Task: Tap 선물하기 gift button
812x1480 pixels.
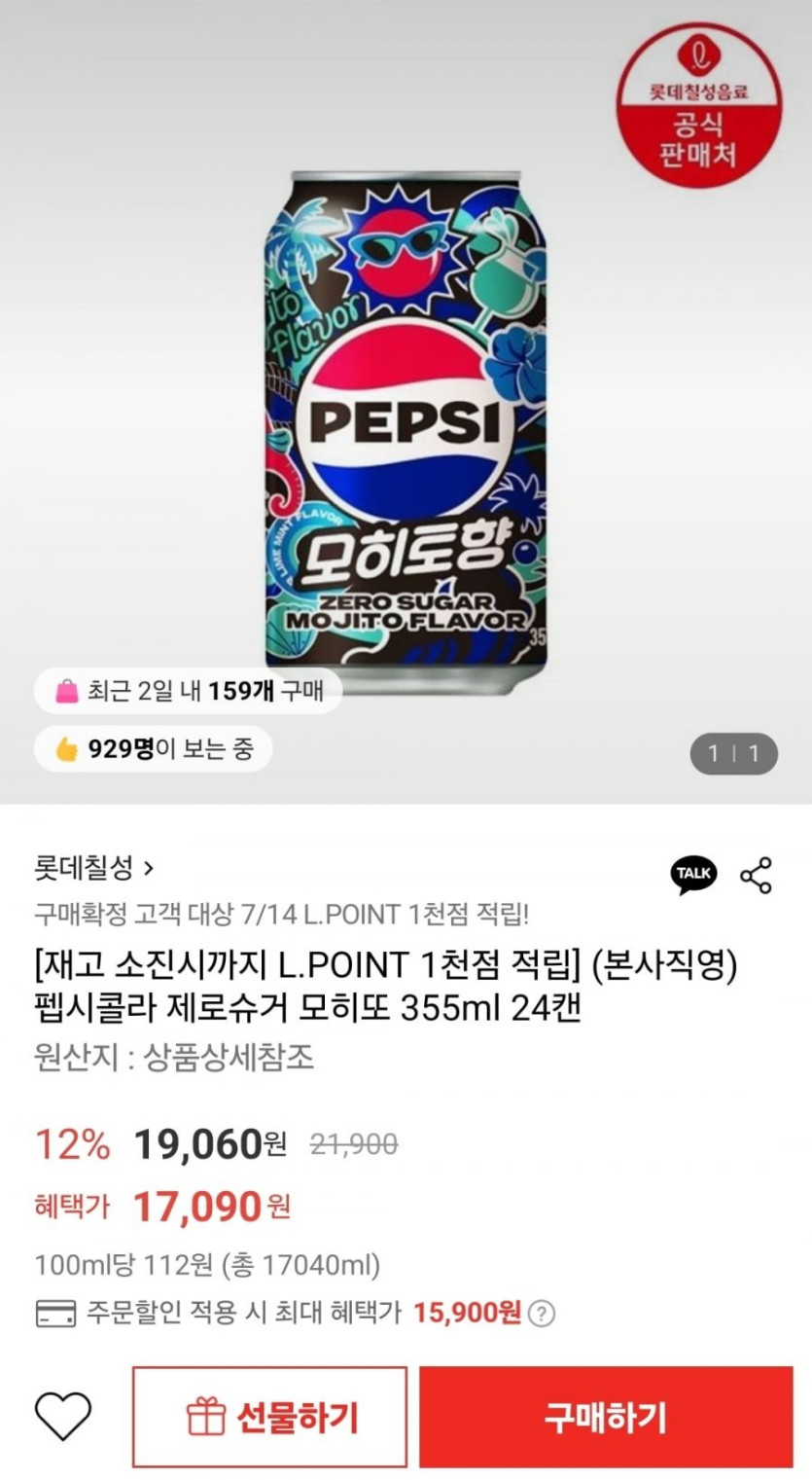Action: (x=270, y=1417)
